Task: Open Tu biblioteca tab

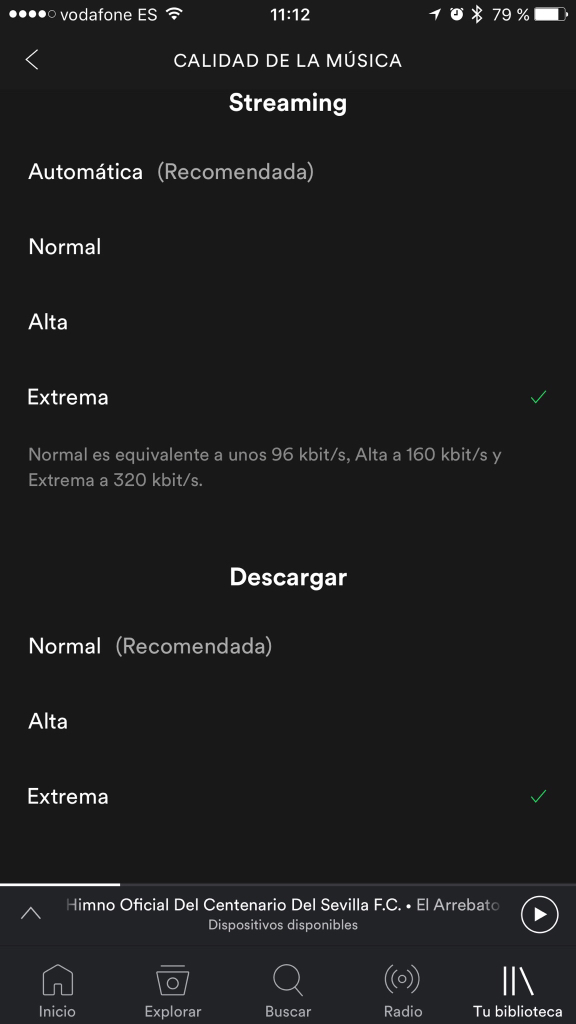Action: (x=518, y=990)
